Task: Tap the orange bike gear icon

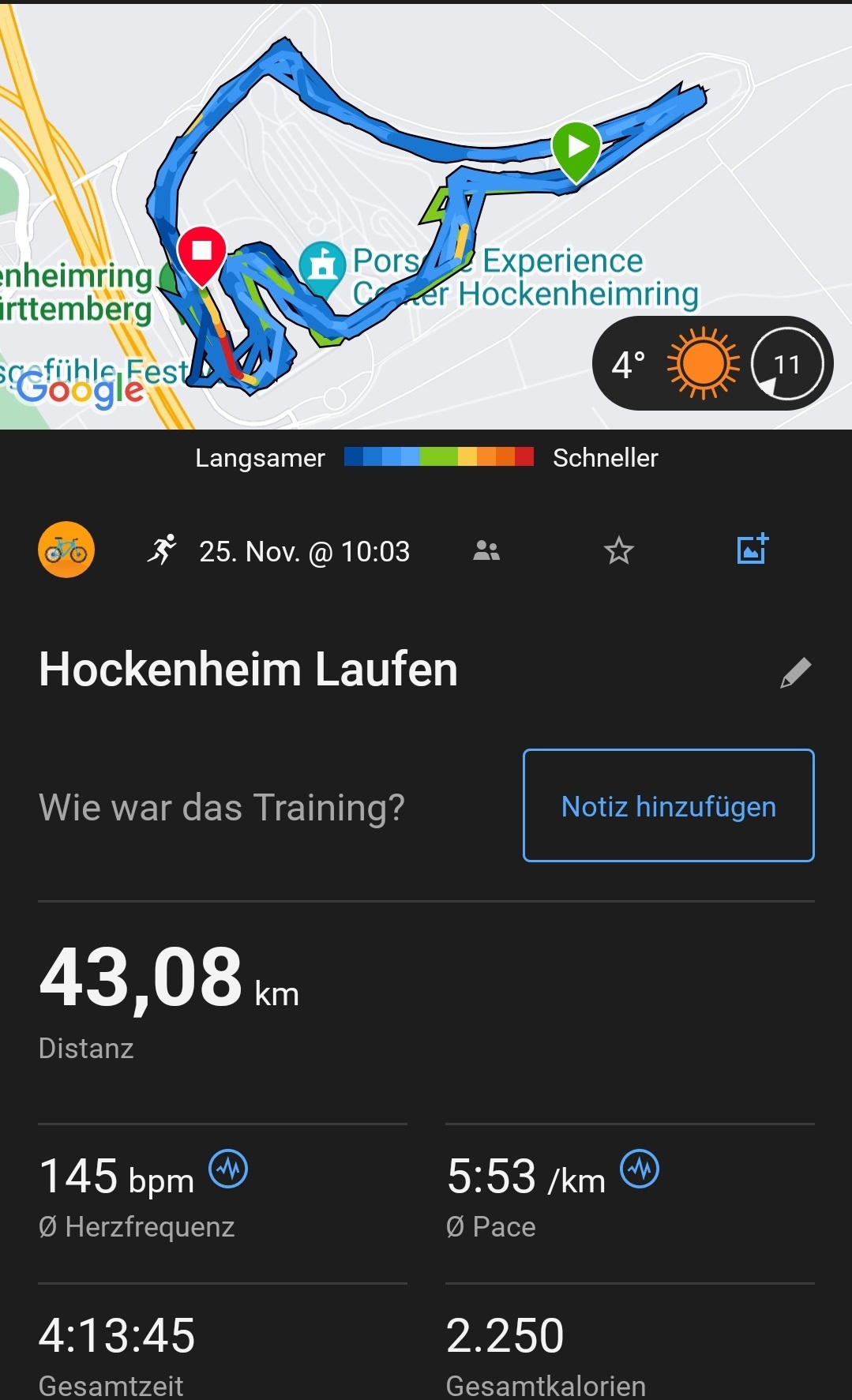Action: [x=66, y=550]
